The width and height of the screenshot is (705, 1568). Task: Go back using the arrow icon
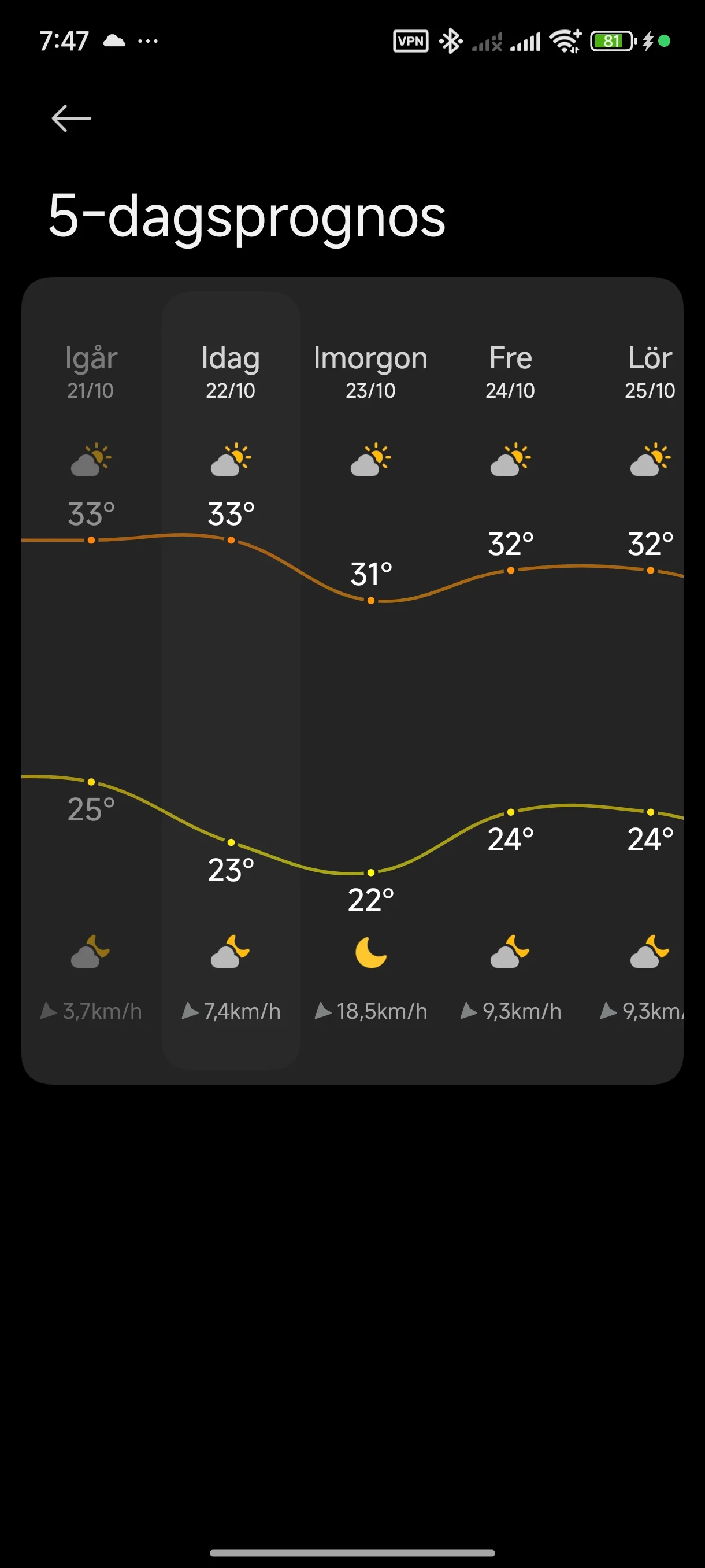tap(71, 118)
